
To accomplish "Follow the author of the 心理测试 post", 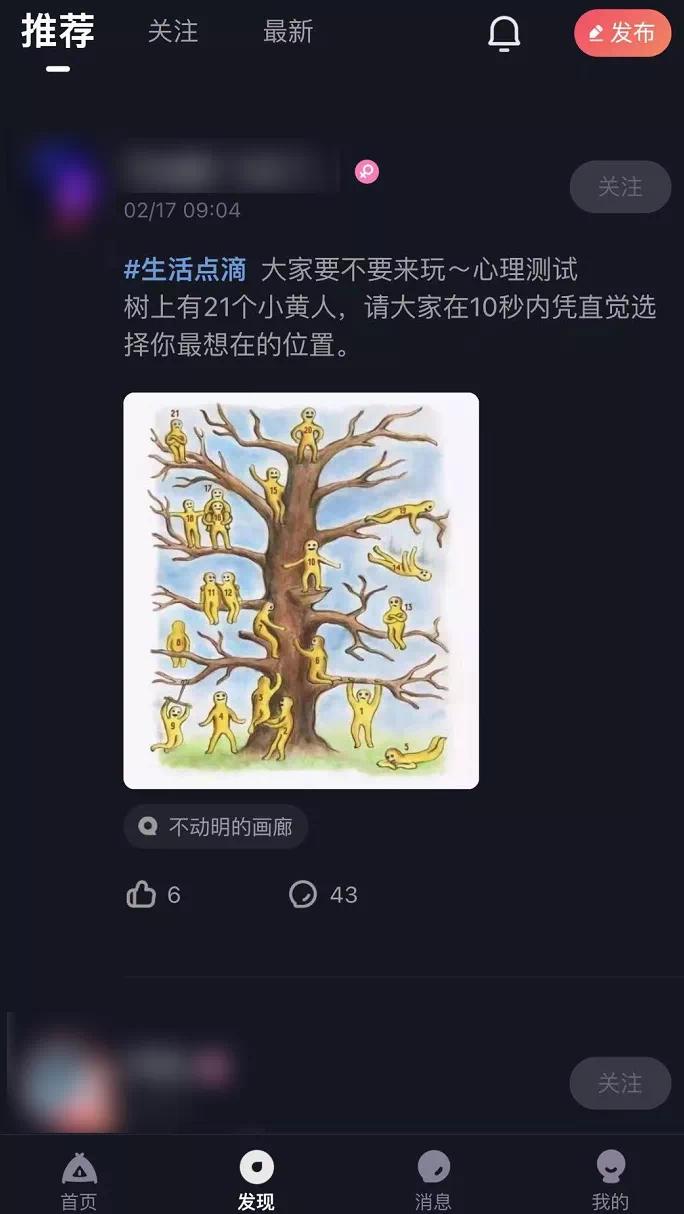I will click(x=620, y=187).
